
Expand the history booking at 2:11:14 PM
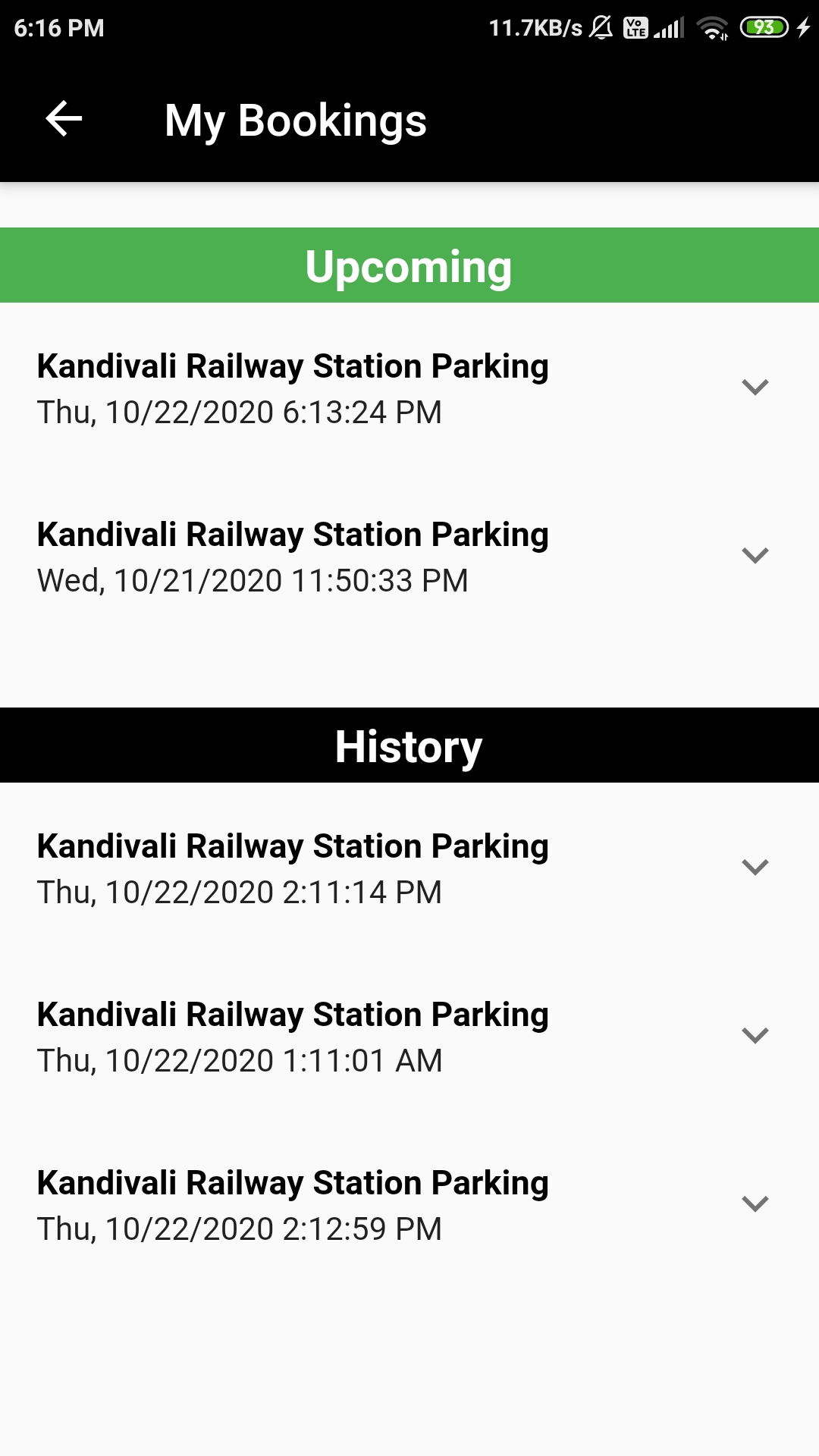point(755,868)
